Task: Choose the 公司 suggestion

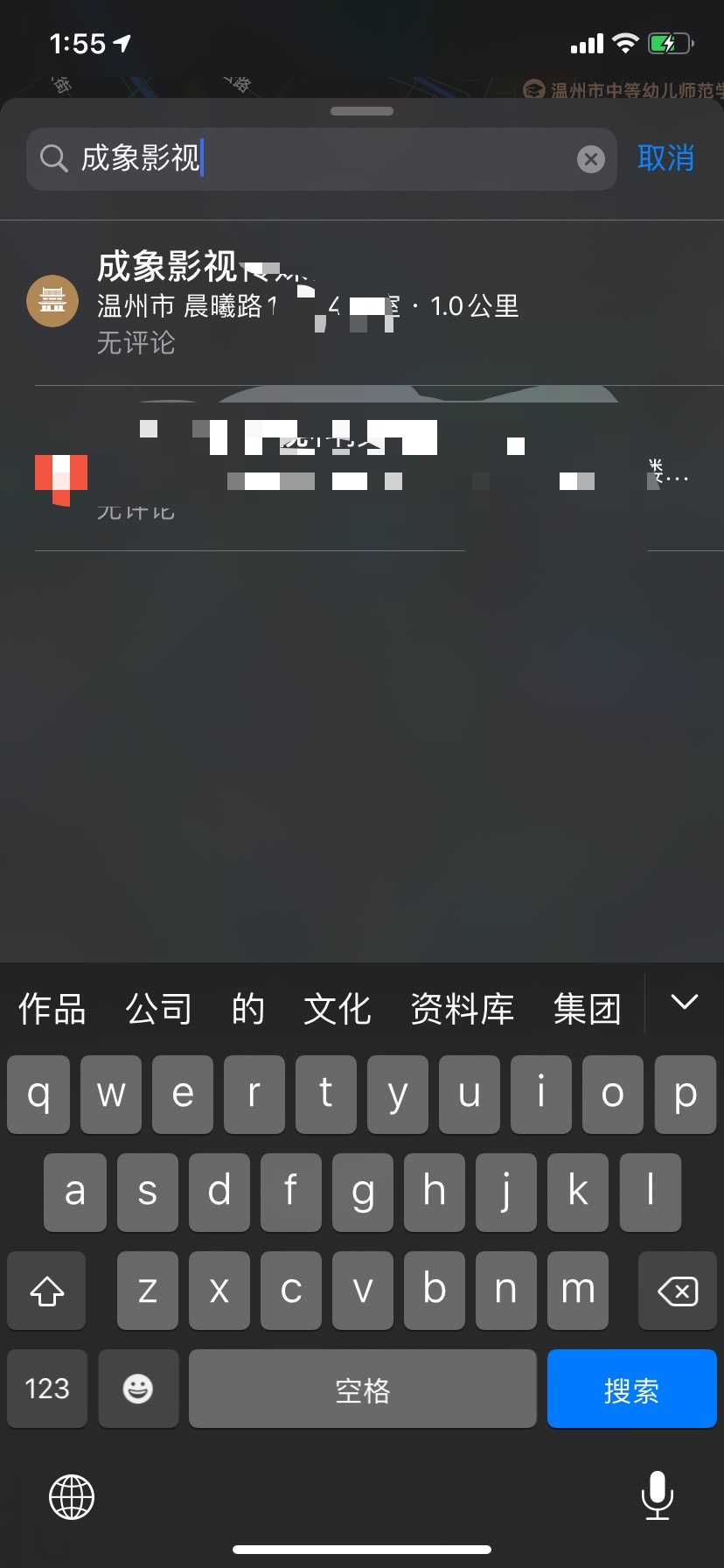Action: [158, 1009]
